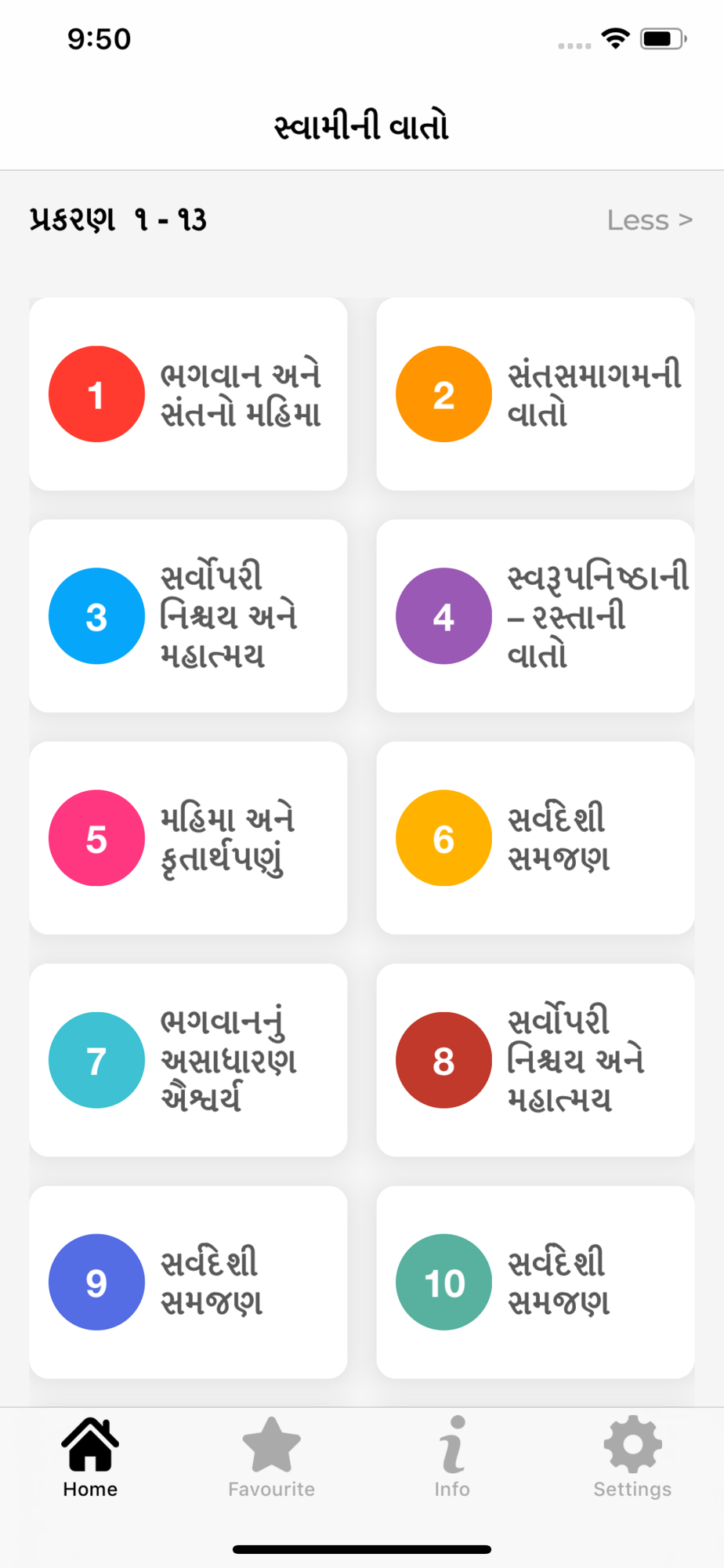Go to the Home tab
Screen dimensions: 724x1568
click(x=90, y=1457)
